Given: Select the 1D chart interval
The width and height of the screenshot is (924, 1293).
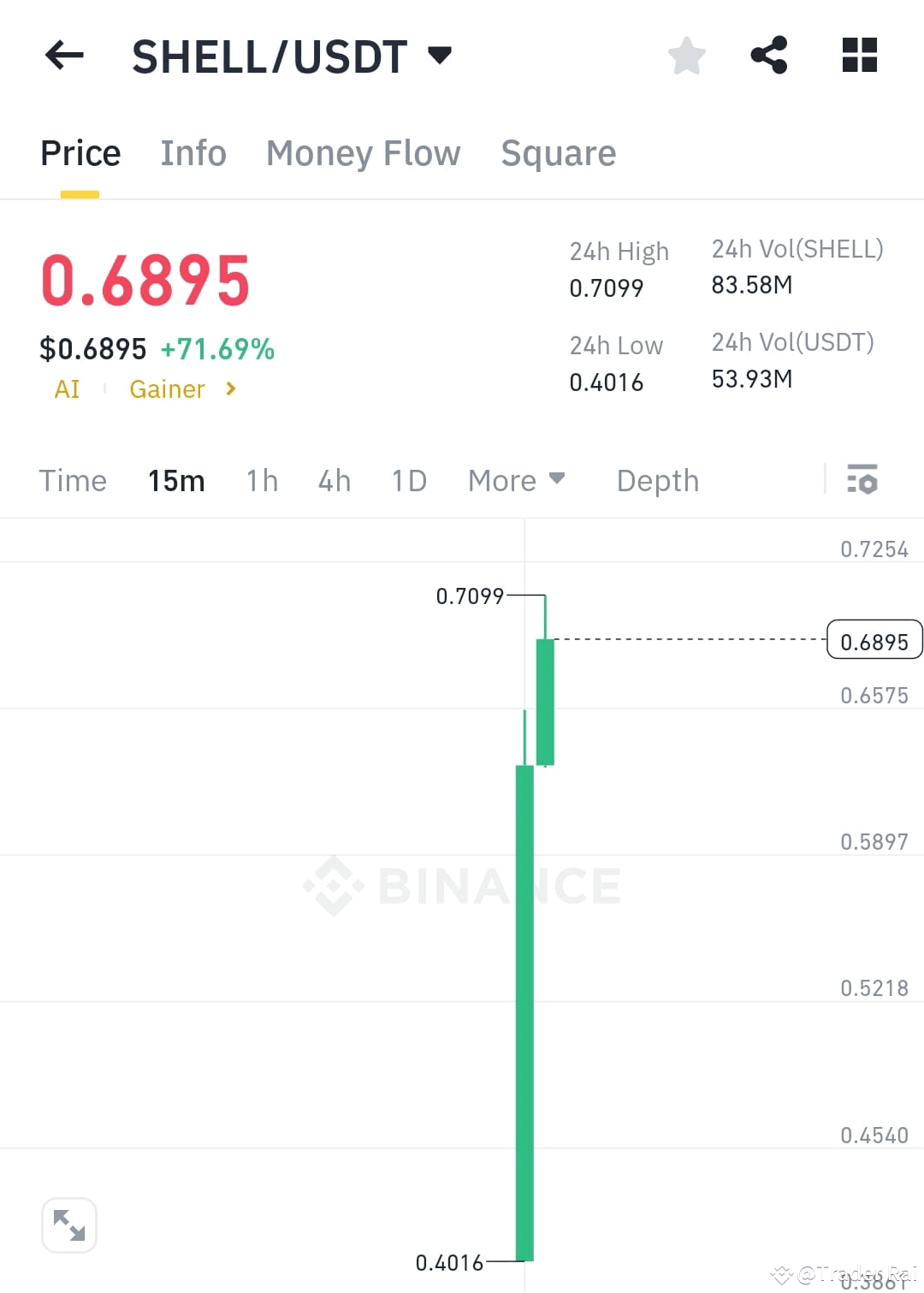Looking at the screenshot, I should click(x=408, y=480).
